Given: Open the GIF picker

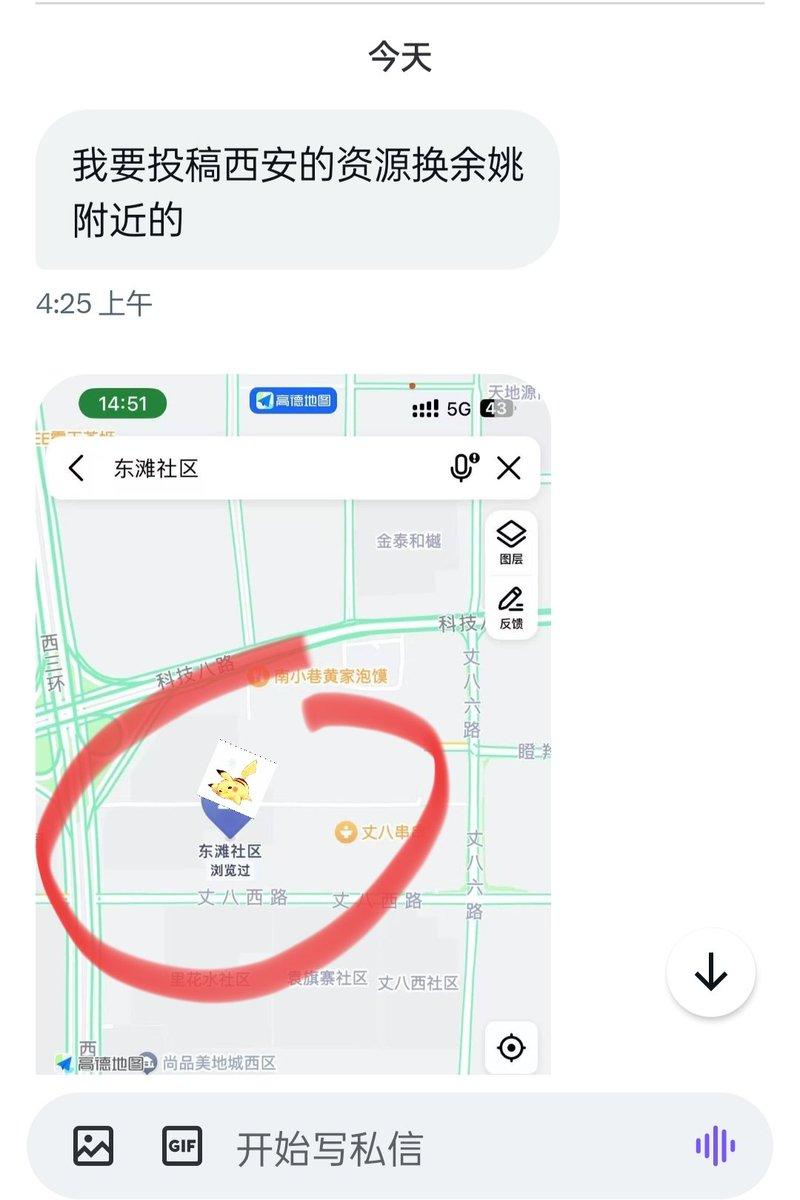Looking at the screenshot, I should click(x=182, y=1146).
